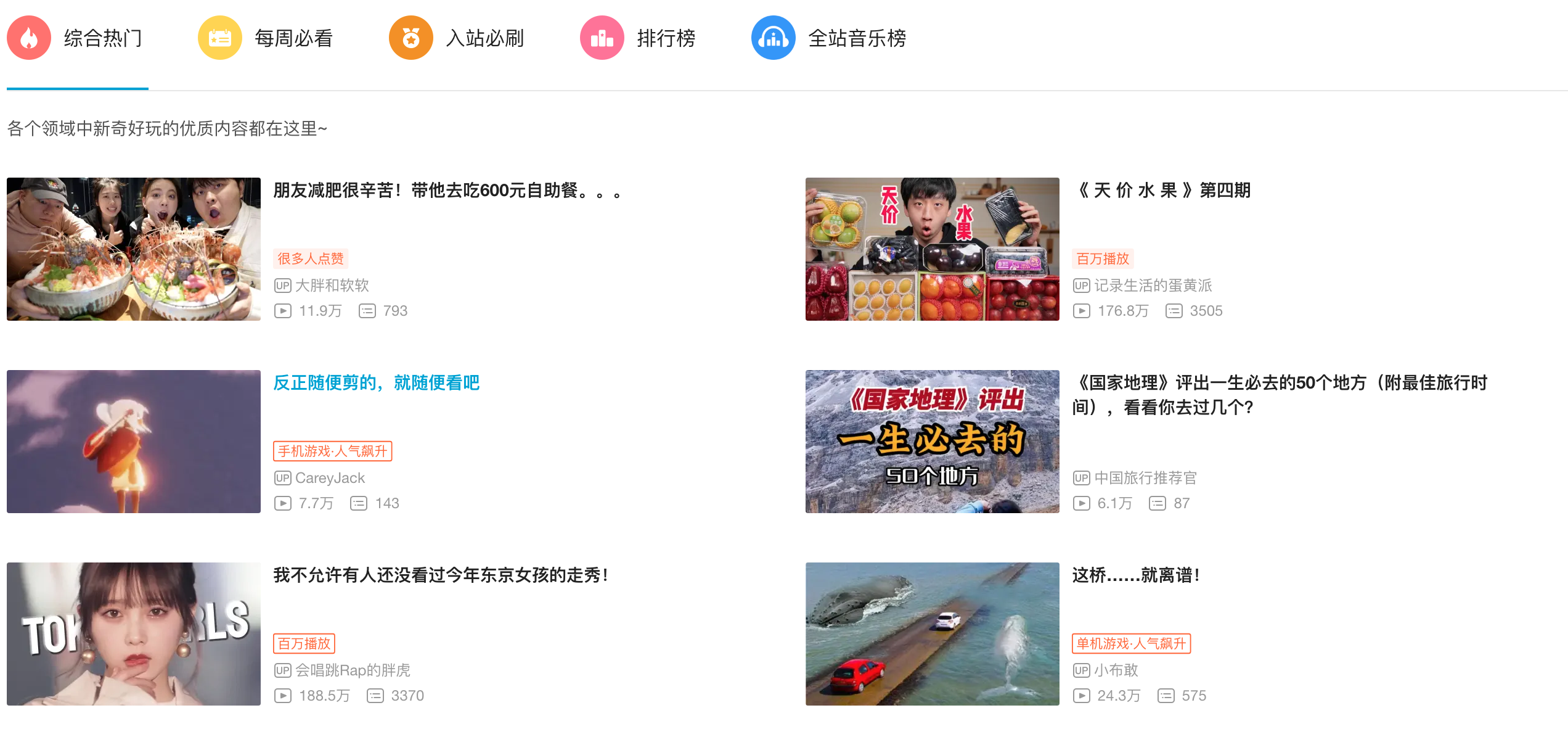This screenshot has height=729, width=1568.
Task: Visit uploader 中国旅行推荐官
Action: tap(1145, 478)
